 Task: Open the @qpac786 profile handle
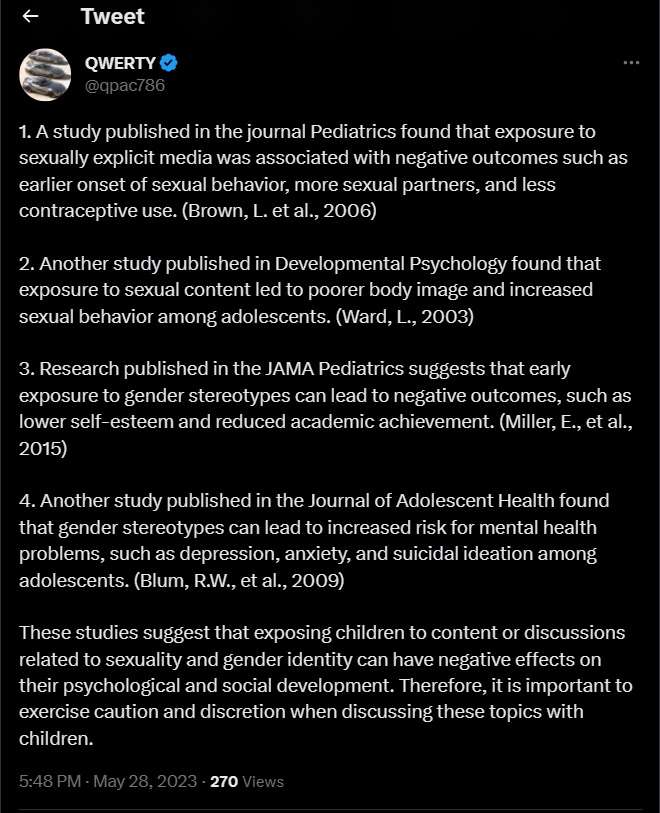pyautogui.click(x=125, y=85)
